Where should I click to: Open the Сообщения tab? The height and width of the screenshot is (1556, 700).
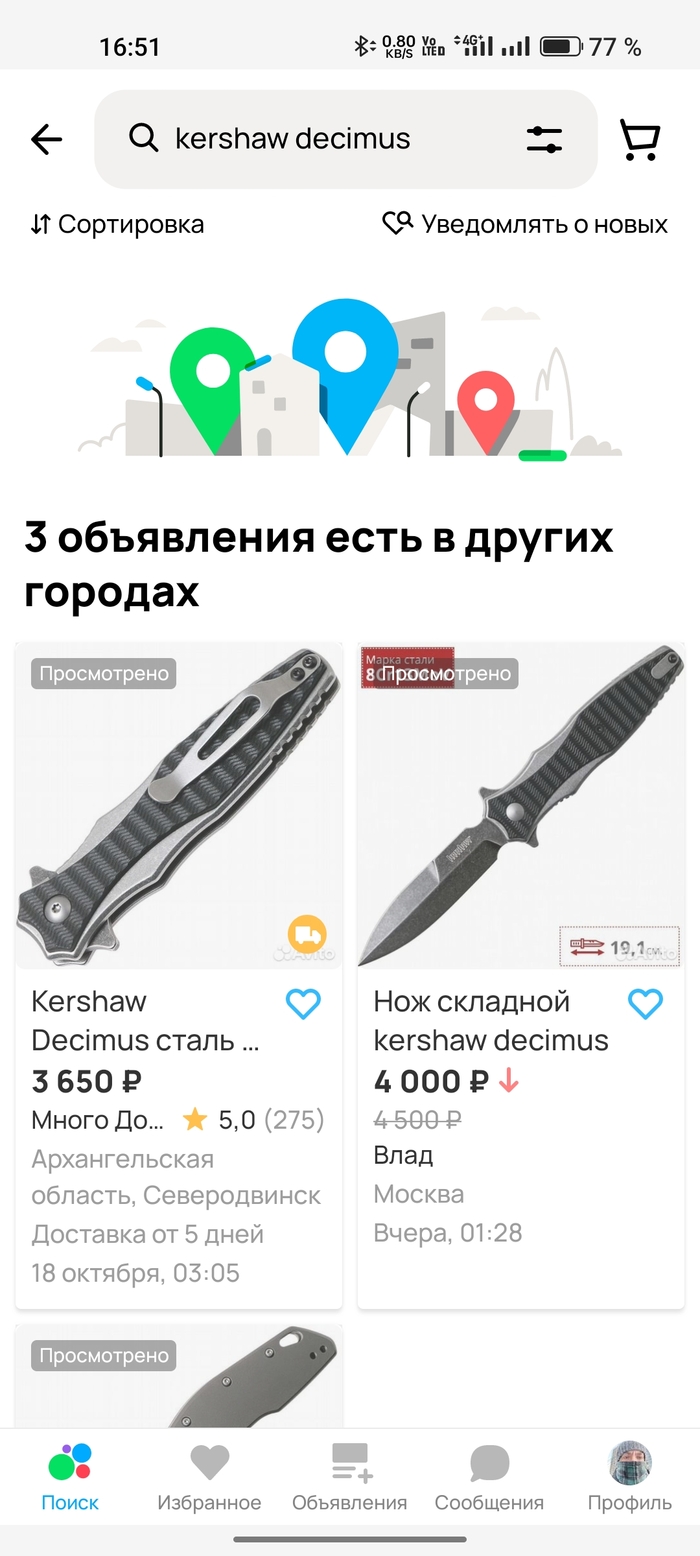(489, 1477)
